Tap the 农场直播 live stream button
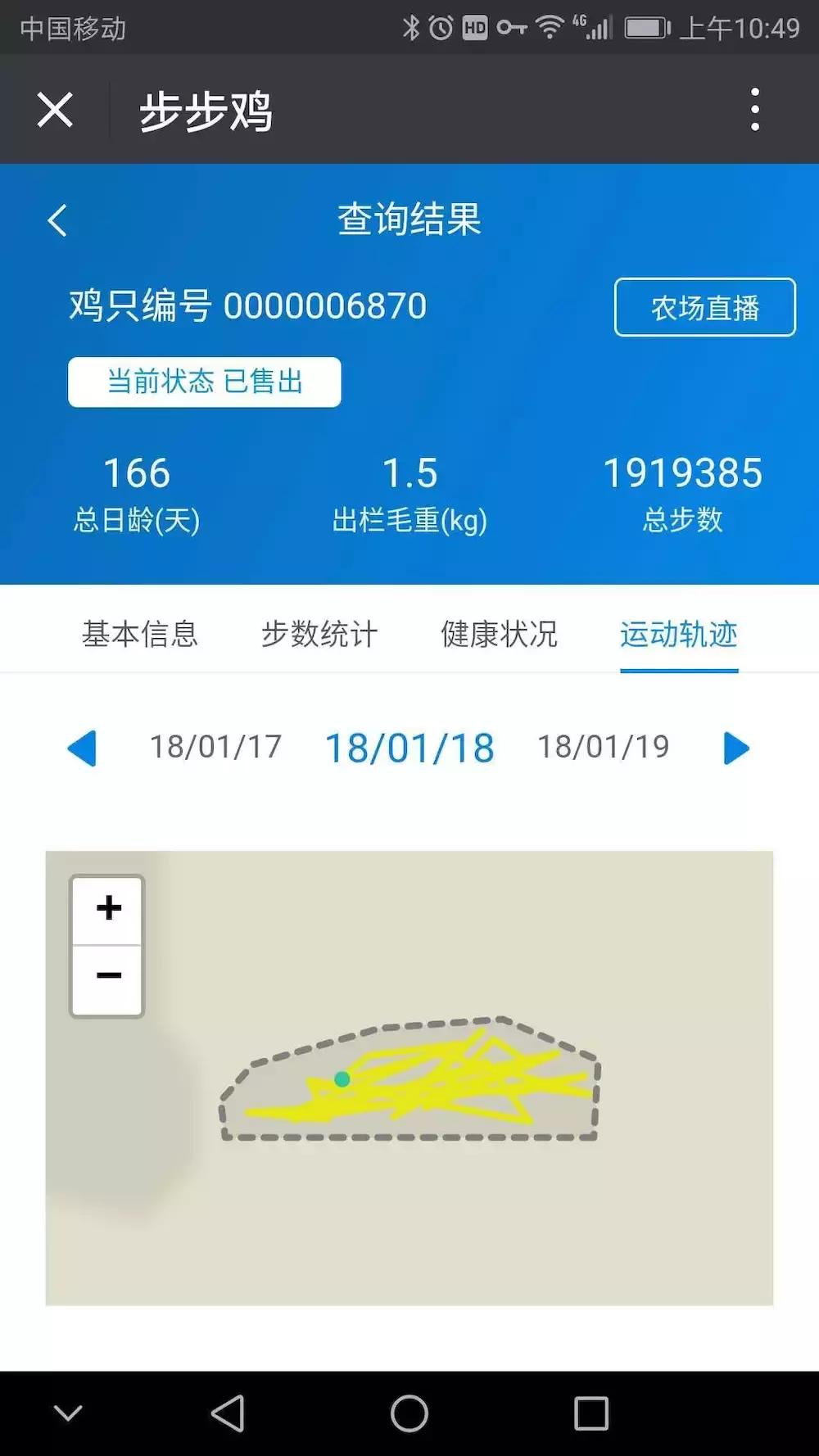The width and height of the screenshot is (819, 1456). click(705, 307)
